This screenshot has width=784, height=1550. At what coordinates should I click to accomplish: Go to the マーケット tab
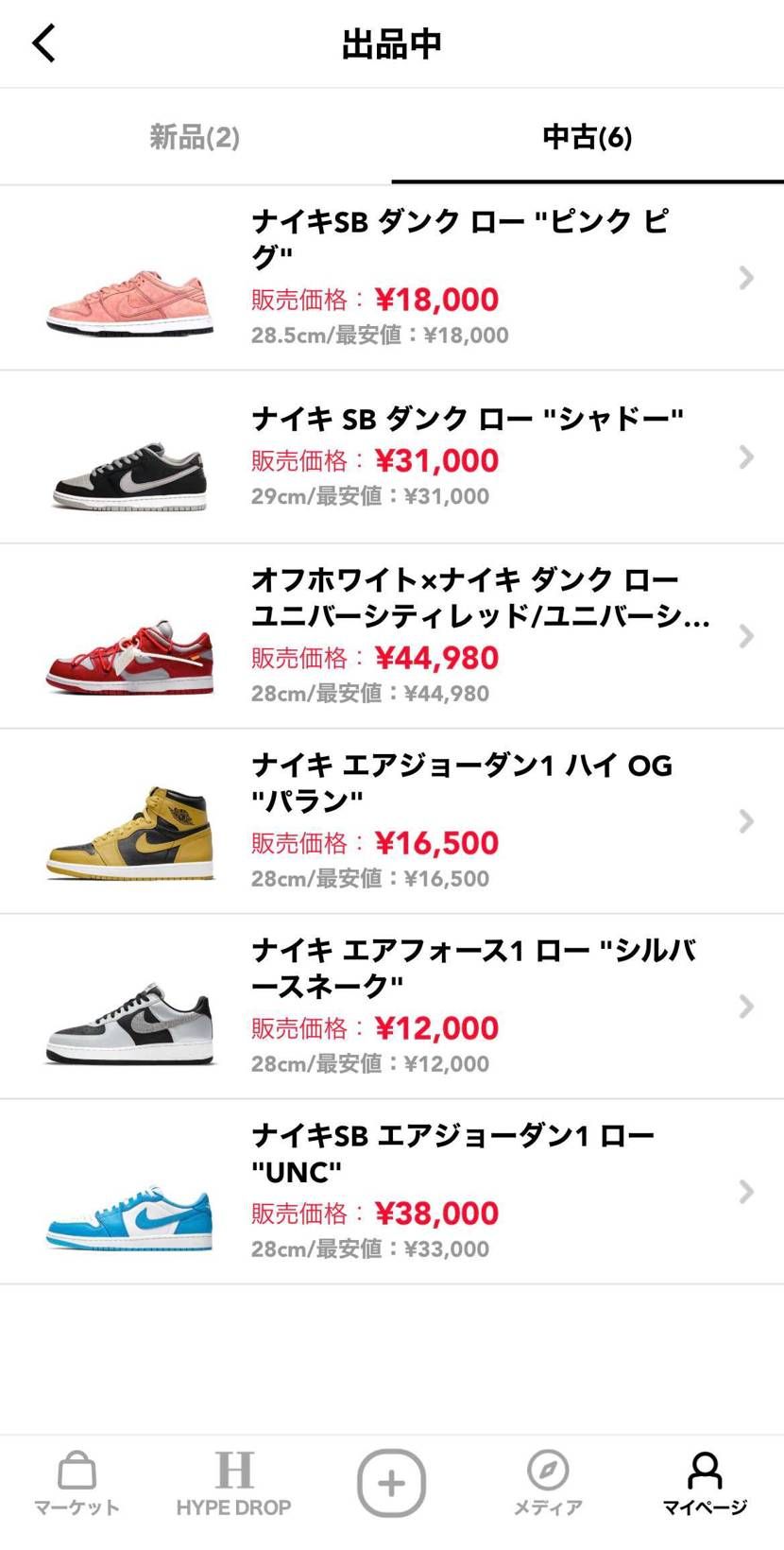pyautogui.click(x=77, y=1484)
